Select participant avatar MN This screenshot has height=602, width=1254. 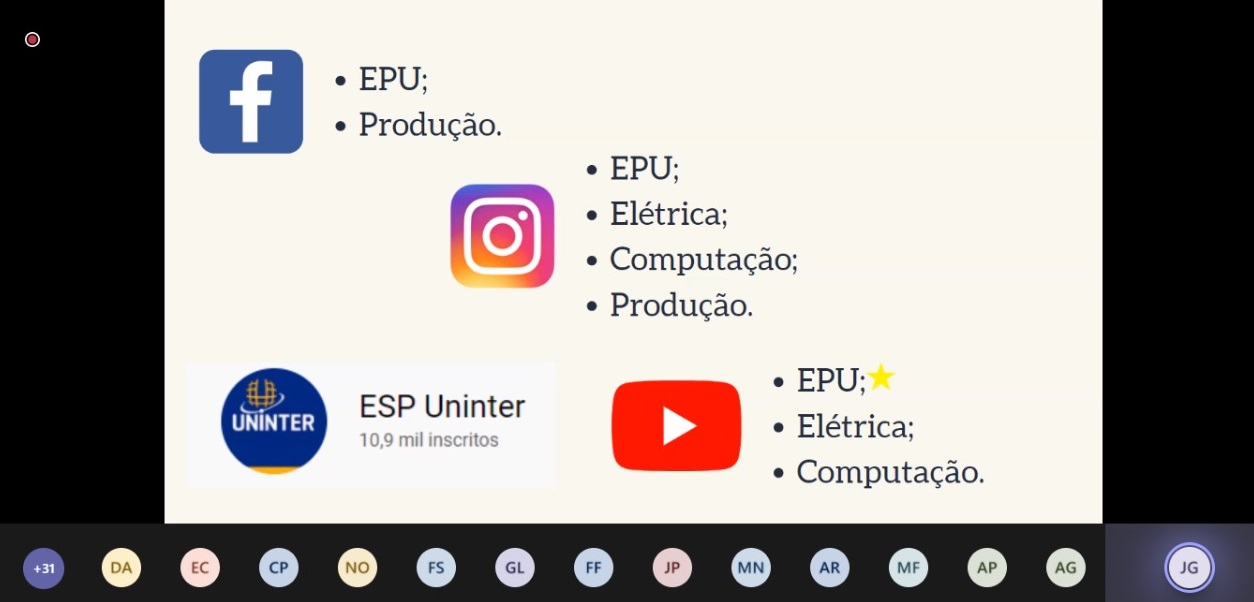(751, 568)
